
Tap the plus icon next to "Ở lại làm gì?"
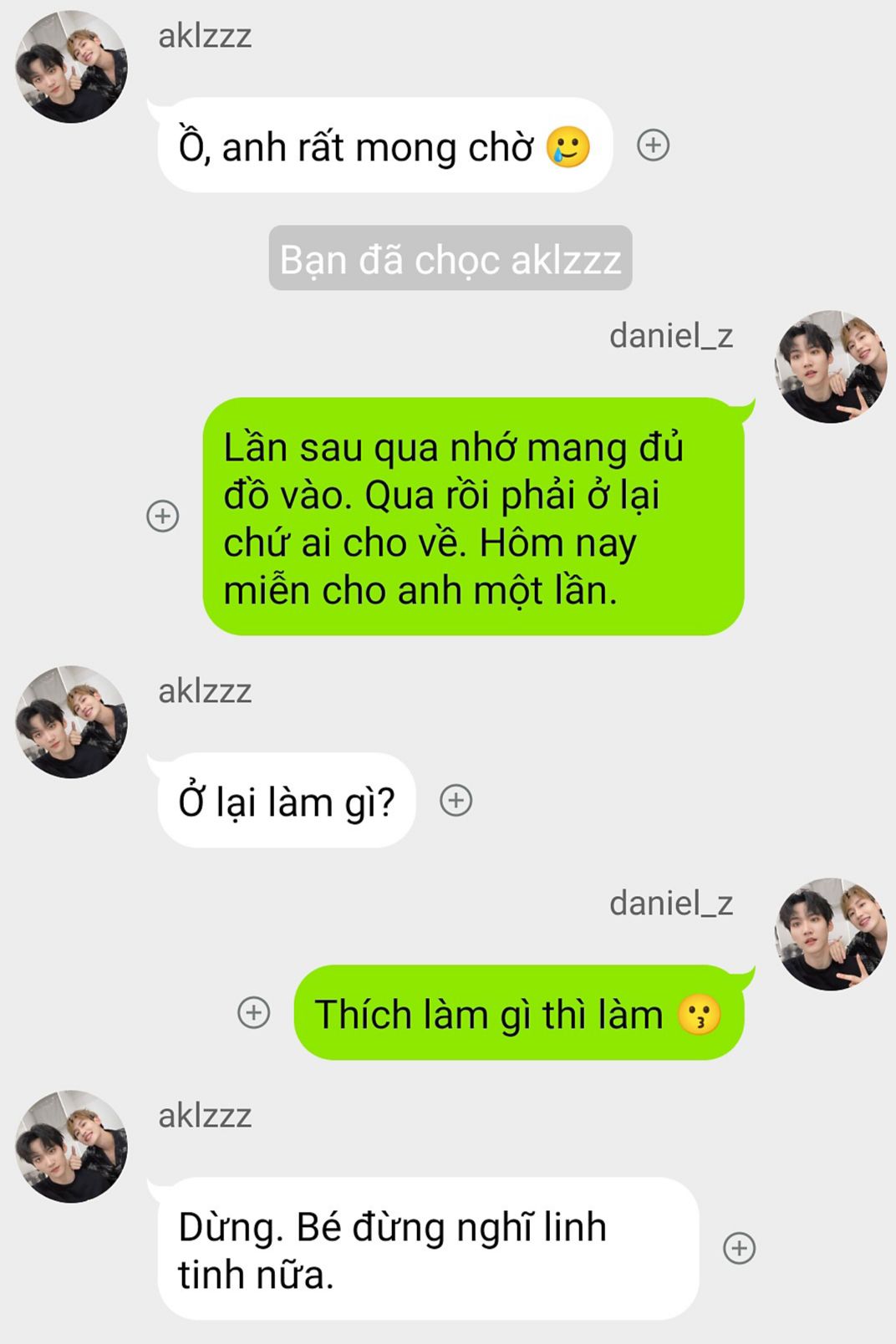point(456,801)
